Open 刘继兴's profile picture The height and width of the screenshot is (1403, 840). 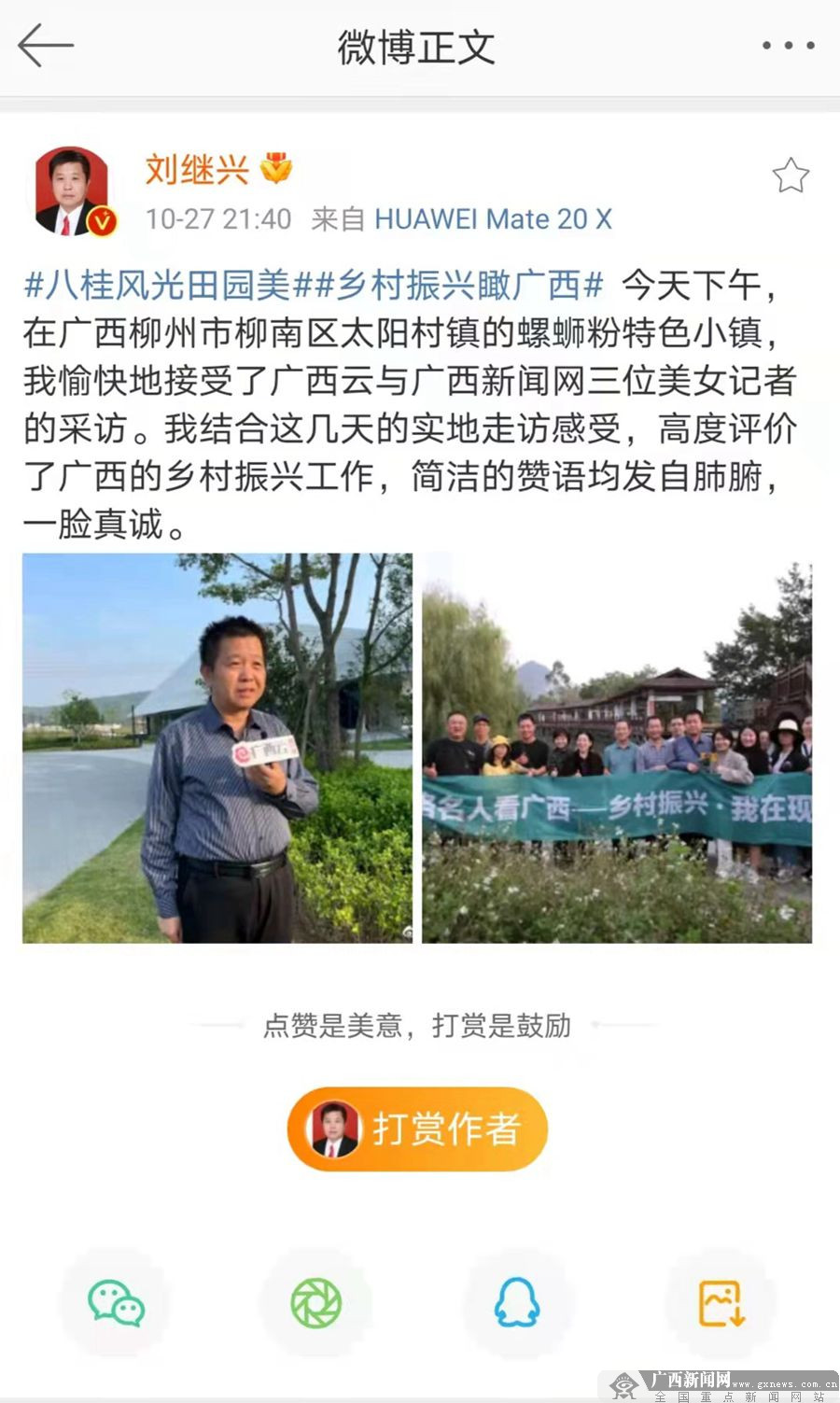[73, 190]
